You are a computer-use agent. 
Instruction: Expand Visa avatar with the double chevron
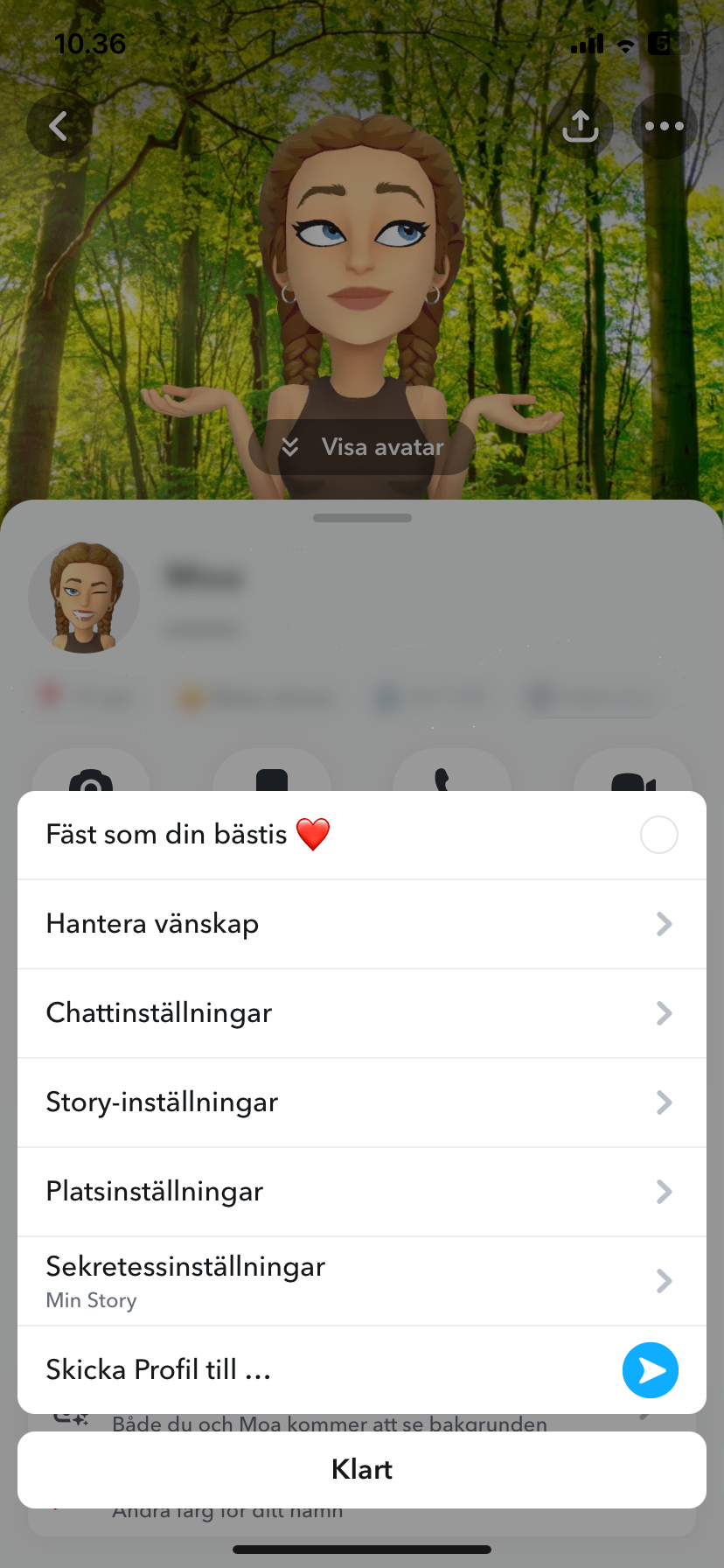tap(290, 446)
